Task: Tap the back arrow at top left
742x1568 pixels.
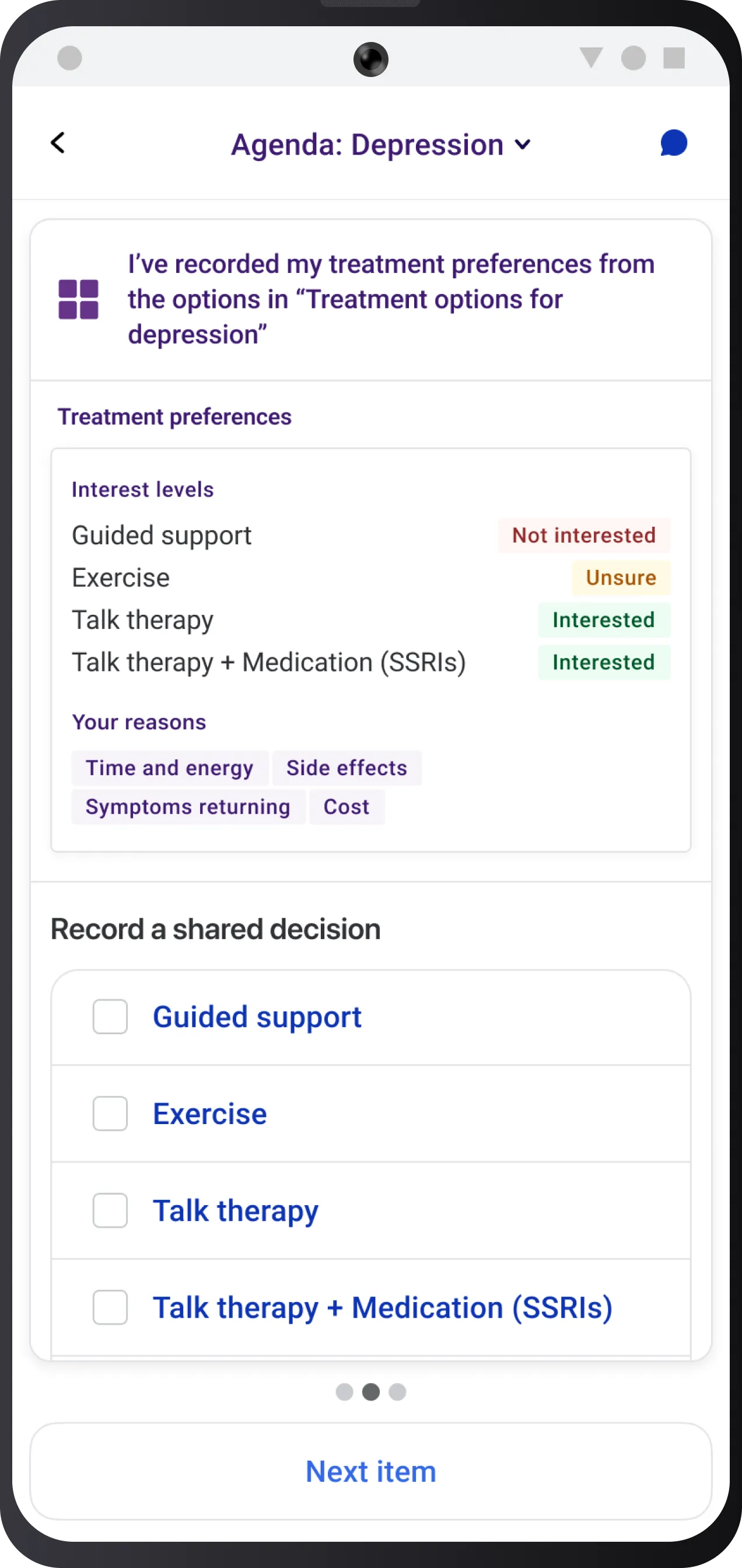Action: 58,143
